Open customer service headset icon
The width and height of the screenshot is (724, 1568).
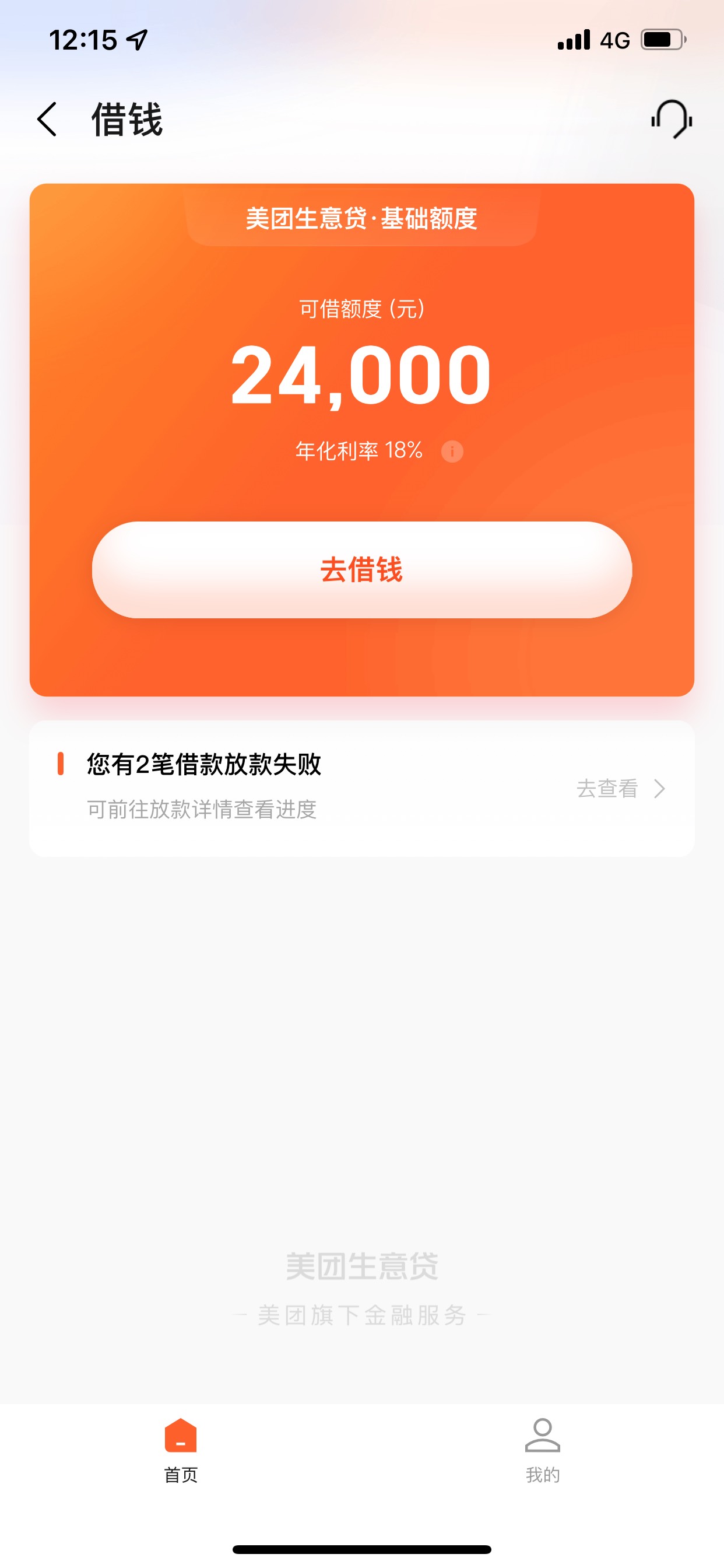[671, 120]
